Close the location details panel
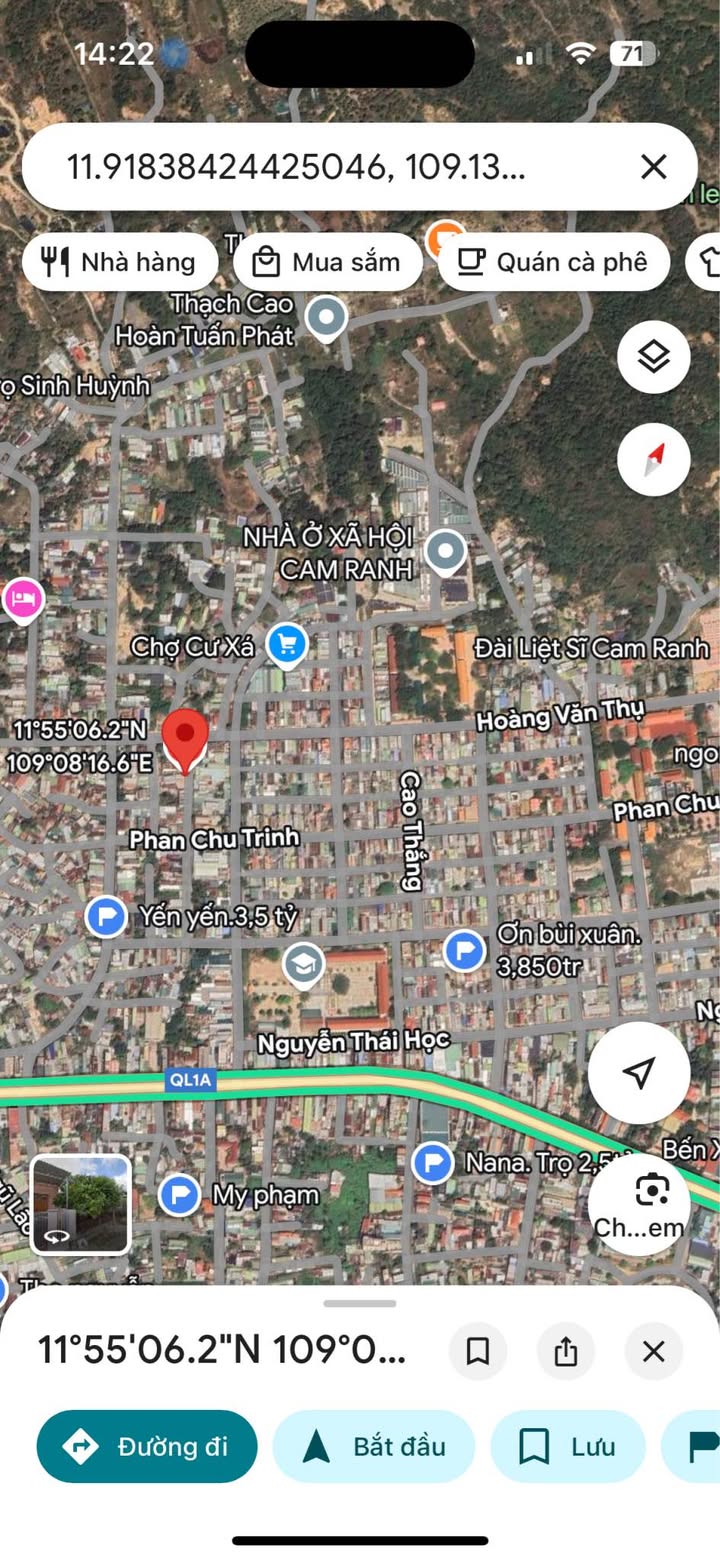This screenshot has width=720, height=1560. (x=653, y=1352)
